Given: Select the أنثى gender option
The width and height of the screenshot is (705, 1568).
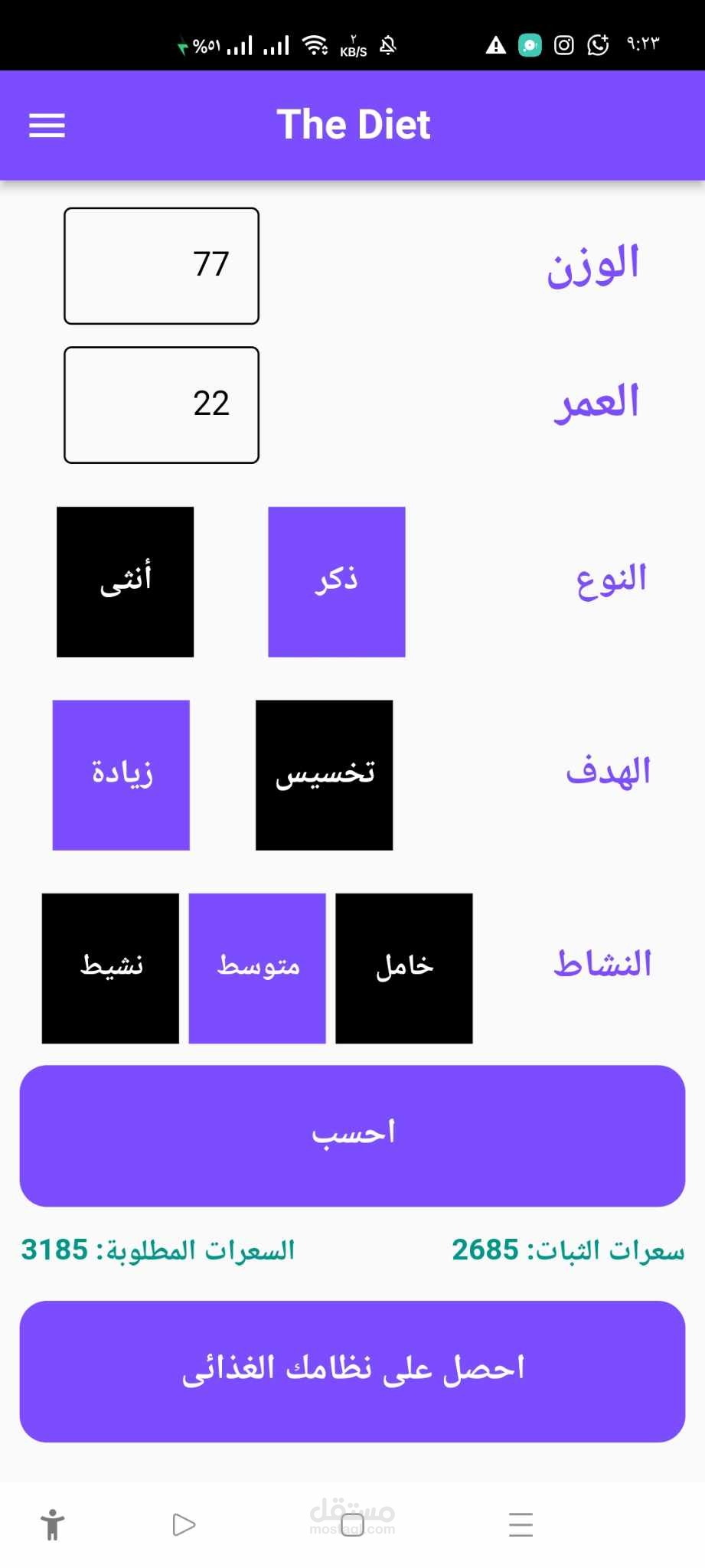Looking at the screenshot, I should (x=125, y=582).
